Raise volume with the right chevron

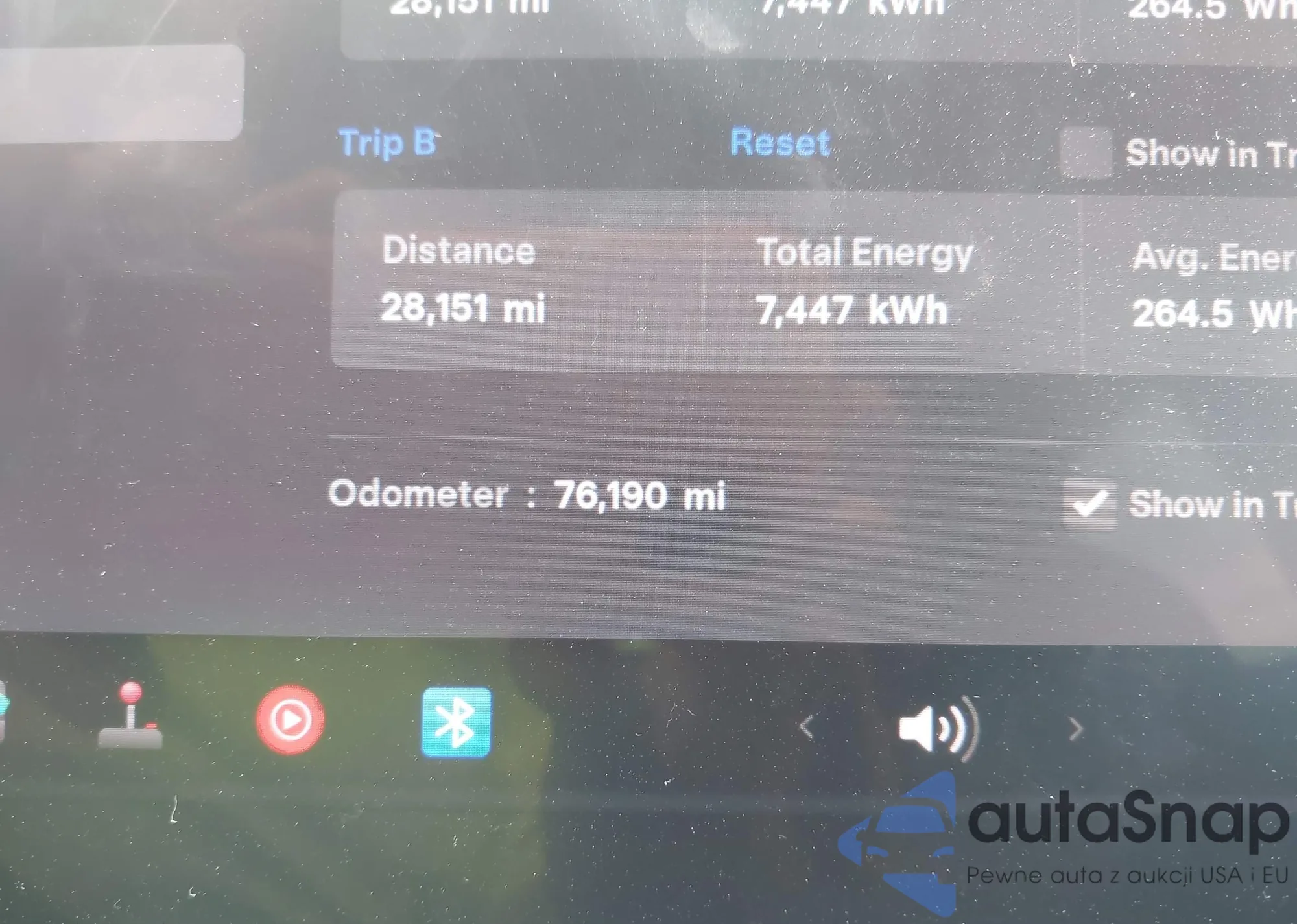coord(1075,729)
